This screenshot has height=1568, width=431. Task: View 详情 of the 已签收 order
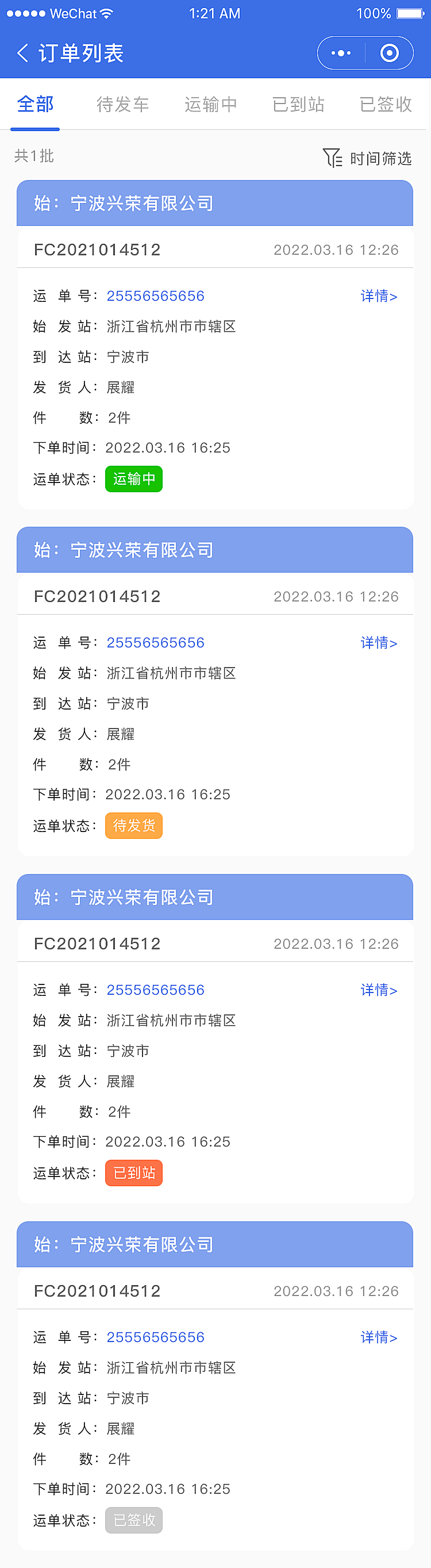(379, 1337)
